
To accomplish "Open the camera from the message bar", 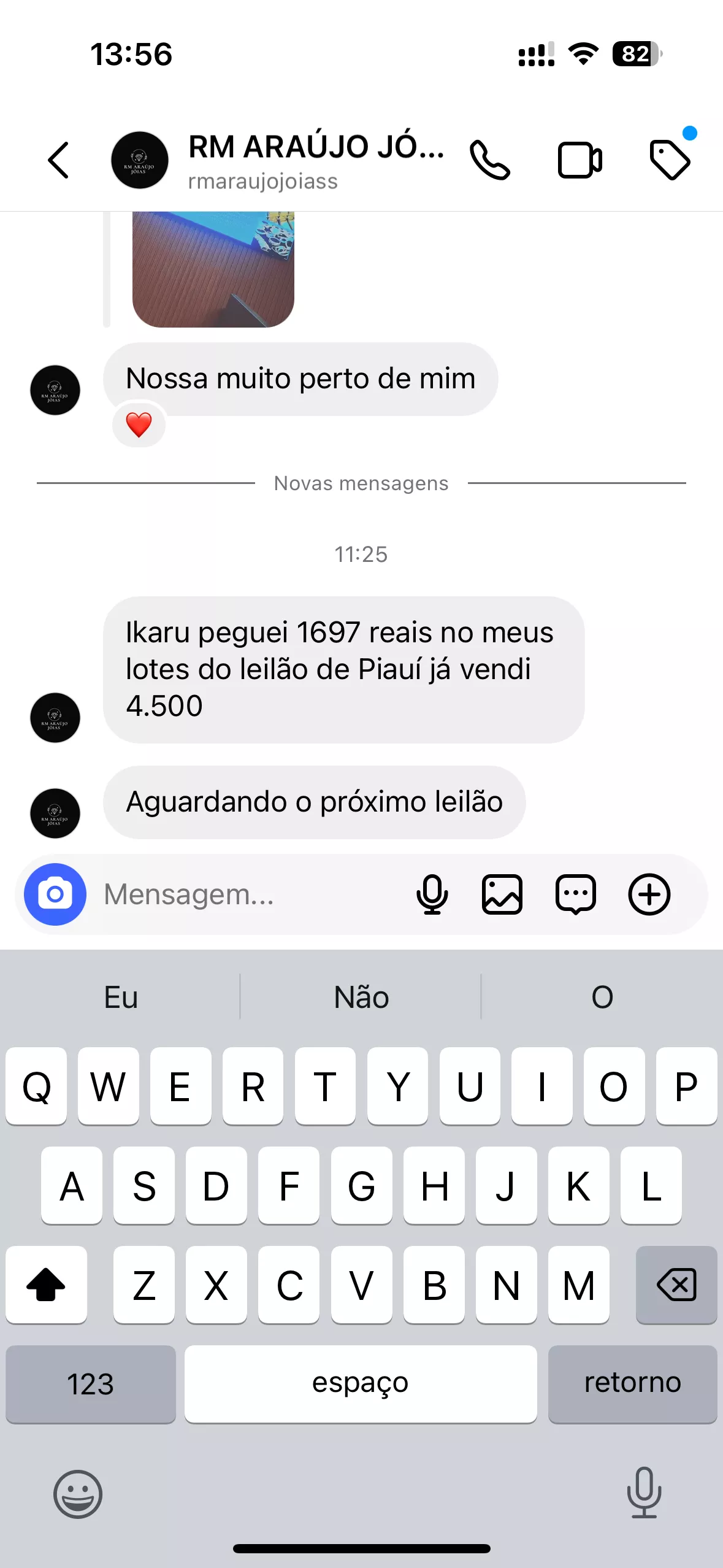I will 55,894.
